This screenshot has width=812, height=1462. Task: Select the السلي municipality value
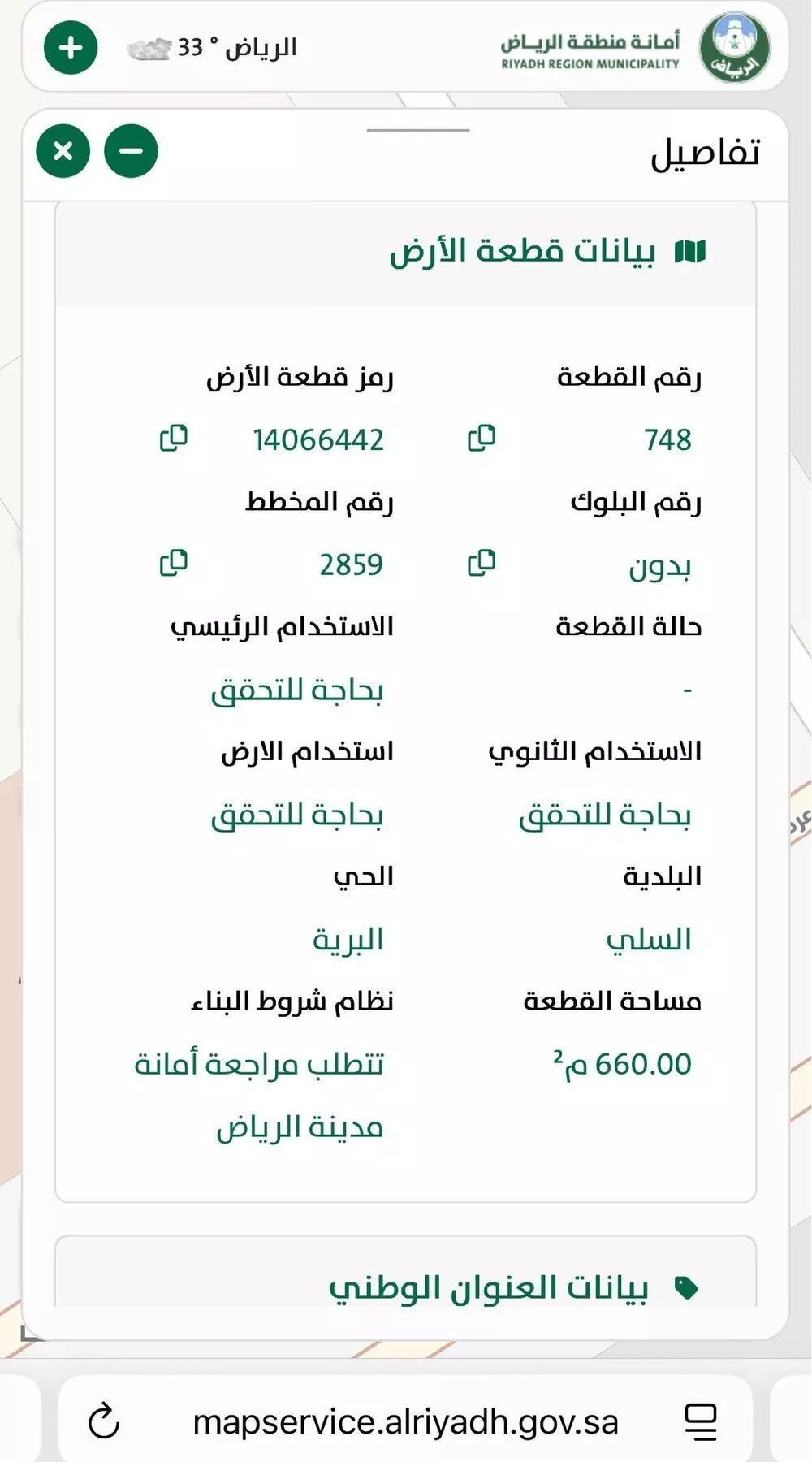650,939
